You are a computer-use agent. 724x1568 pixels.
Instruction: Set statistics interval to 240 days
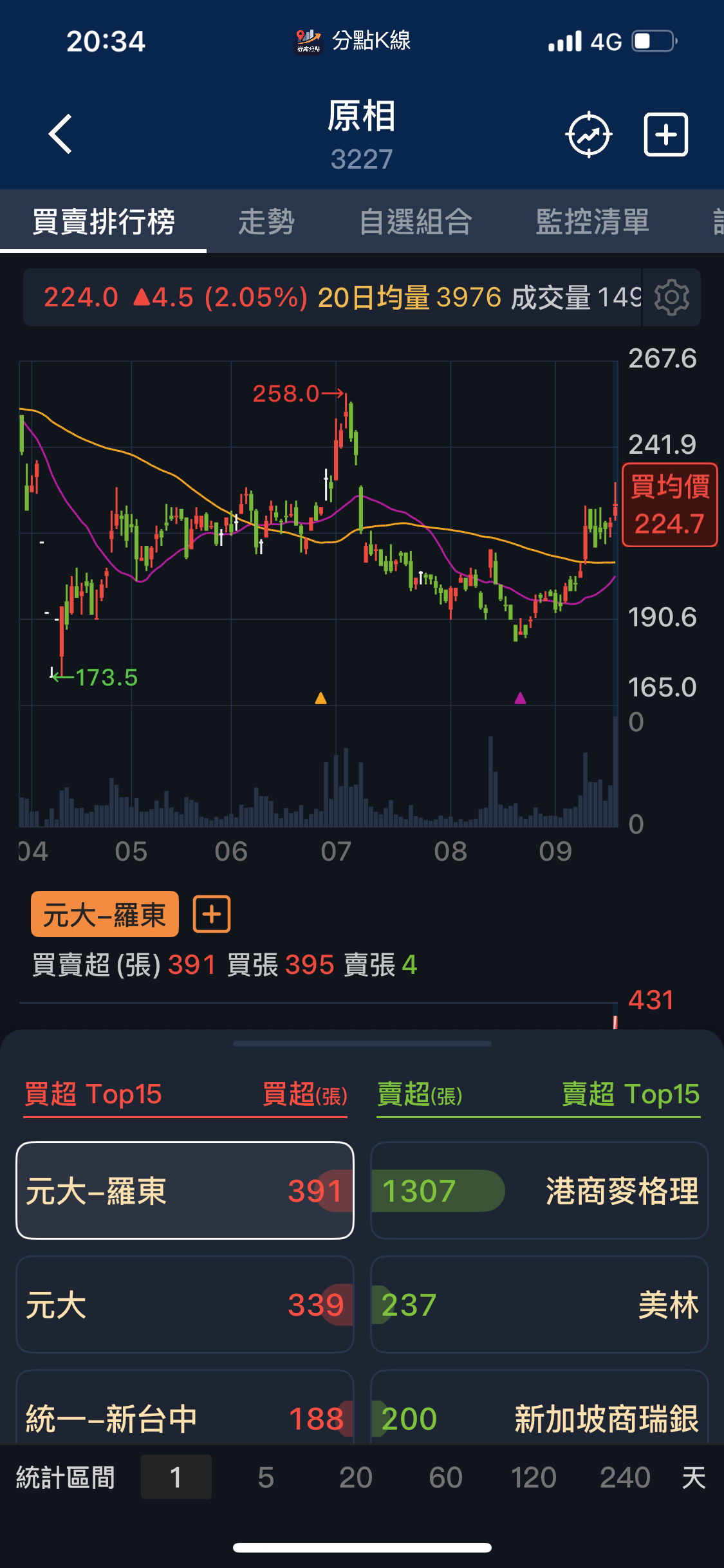pos(625,1477)
